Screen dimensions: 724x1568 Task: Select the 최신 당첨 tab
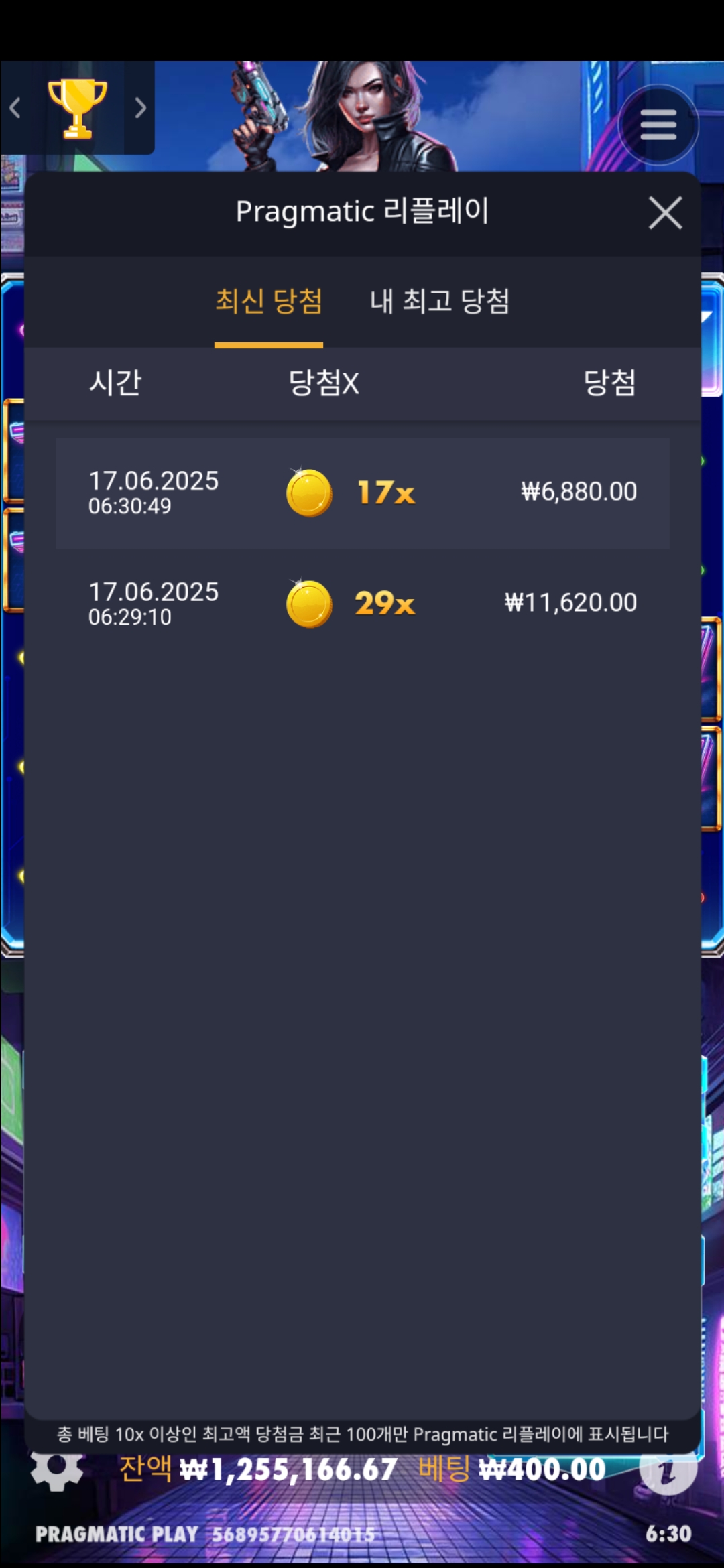[269, 301]
